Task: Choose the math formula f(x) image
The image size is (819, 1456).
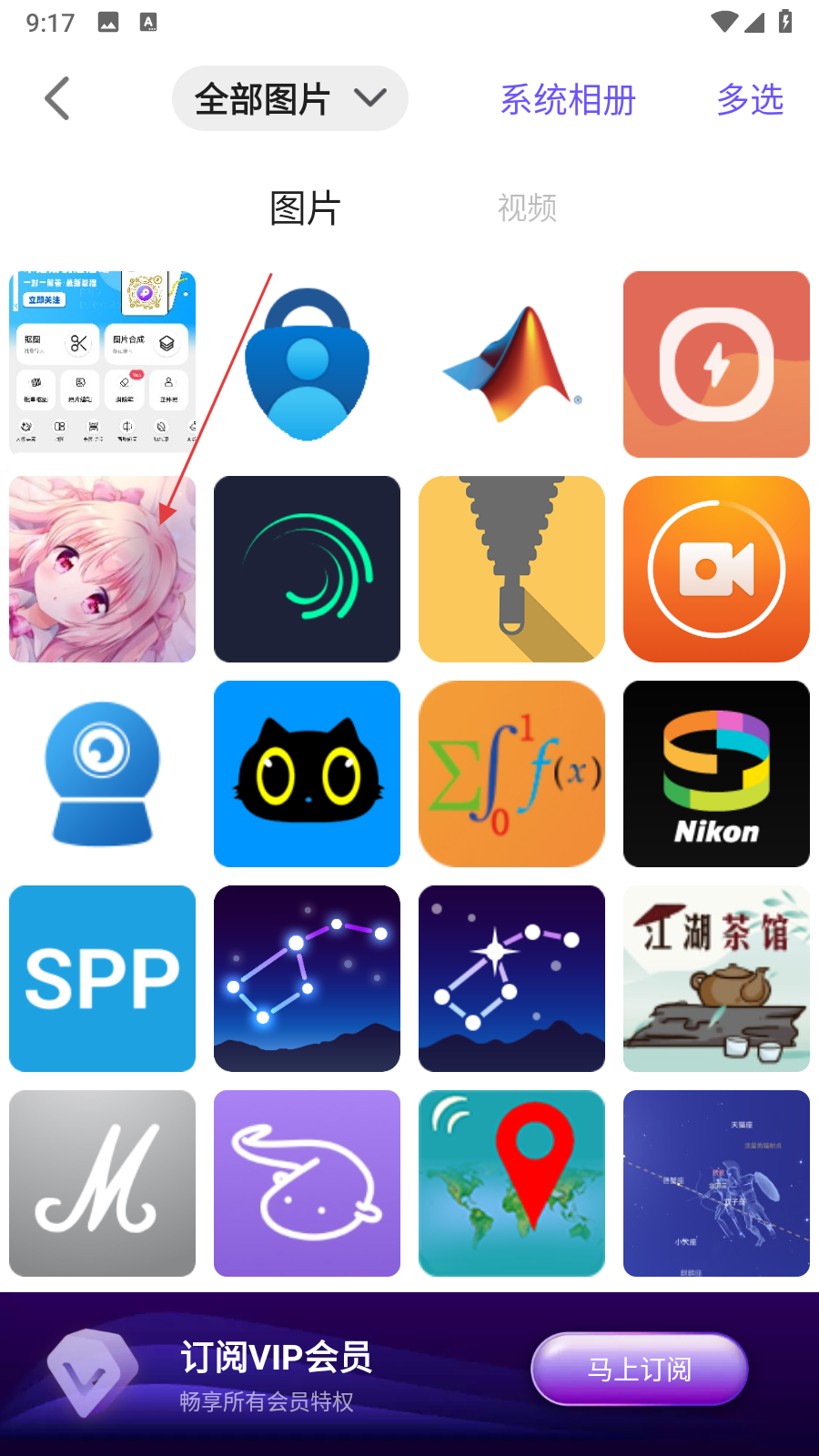Action: click(x=511, y=773)
